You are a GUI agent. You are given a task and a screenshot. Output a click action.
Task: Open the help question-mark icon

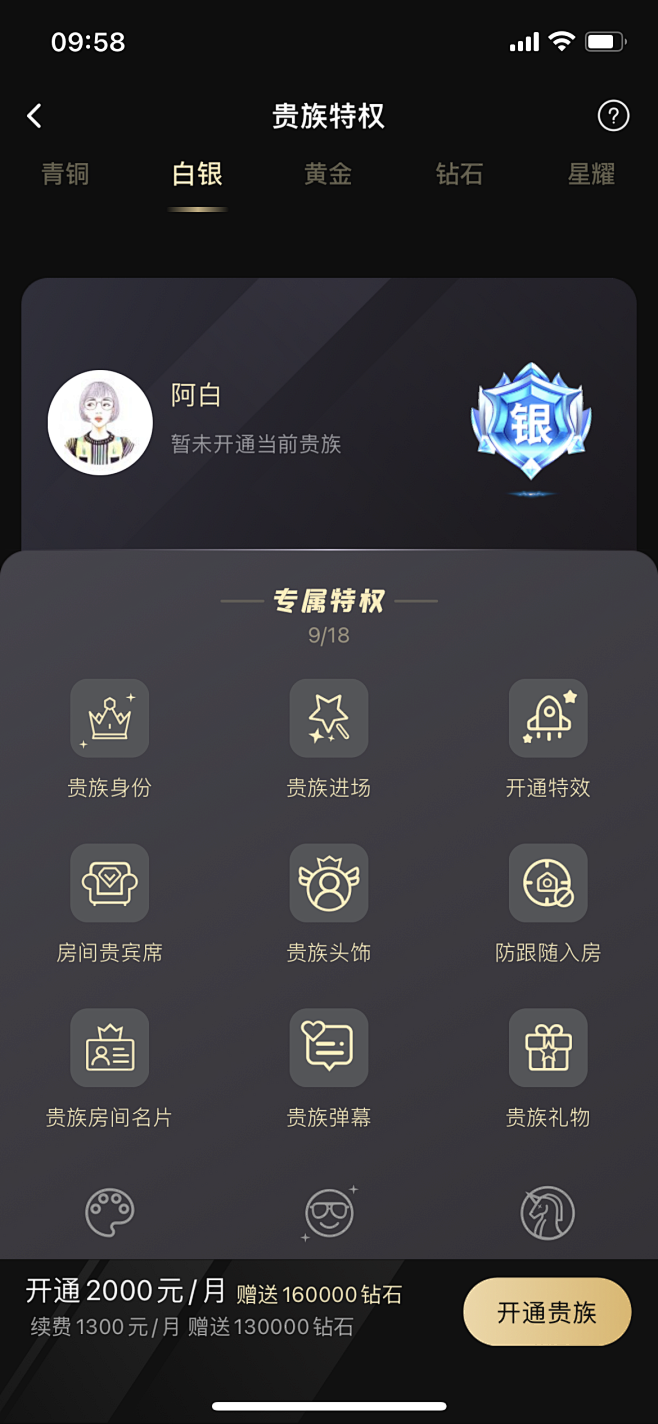(x=613, y=116)
